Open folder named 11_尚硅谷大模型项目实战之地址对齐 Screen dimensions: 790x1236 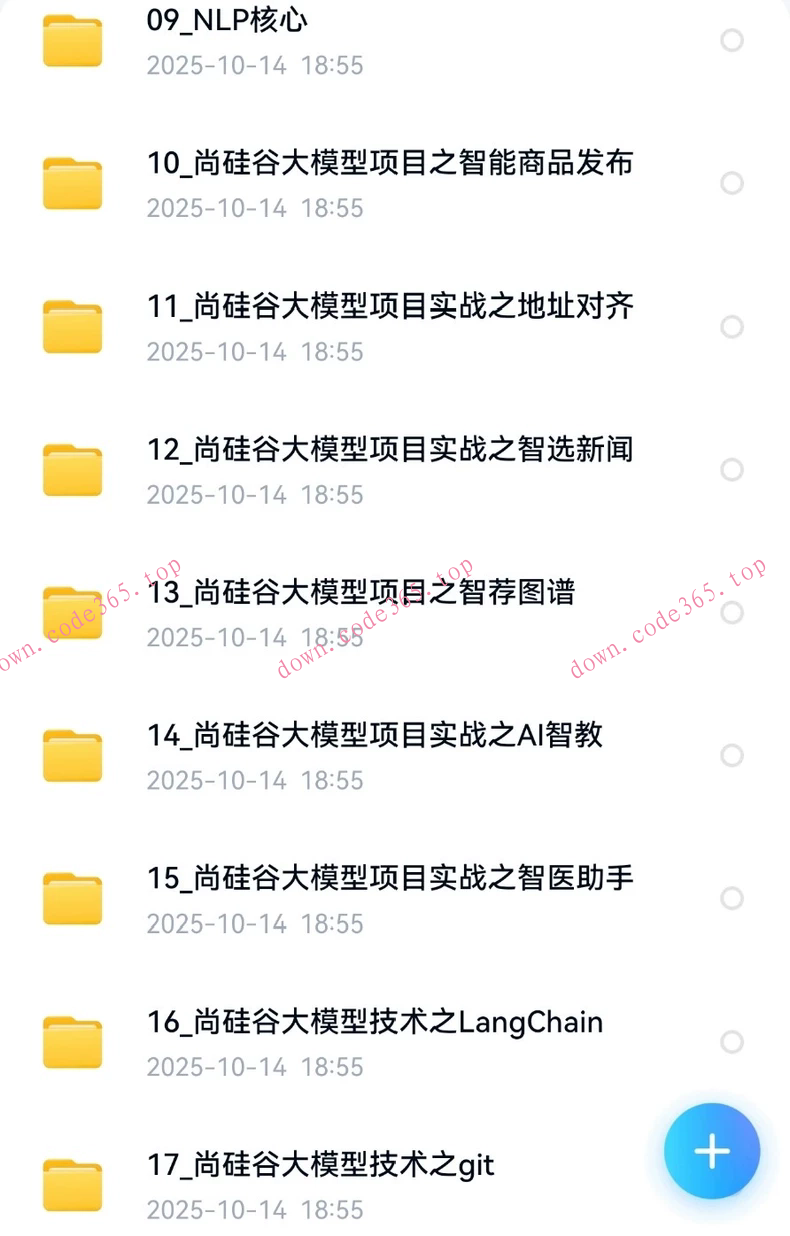(390, 306)
